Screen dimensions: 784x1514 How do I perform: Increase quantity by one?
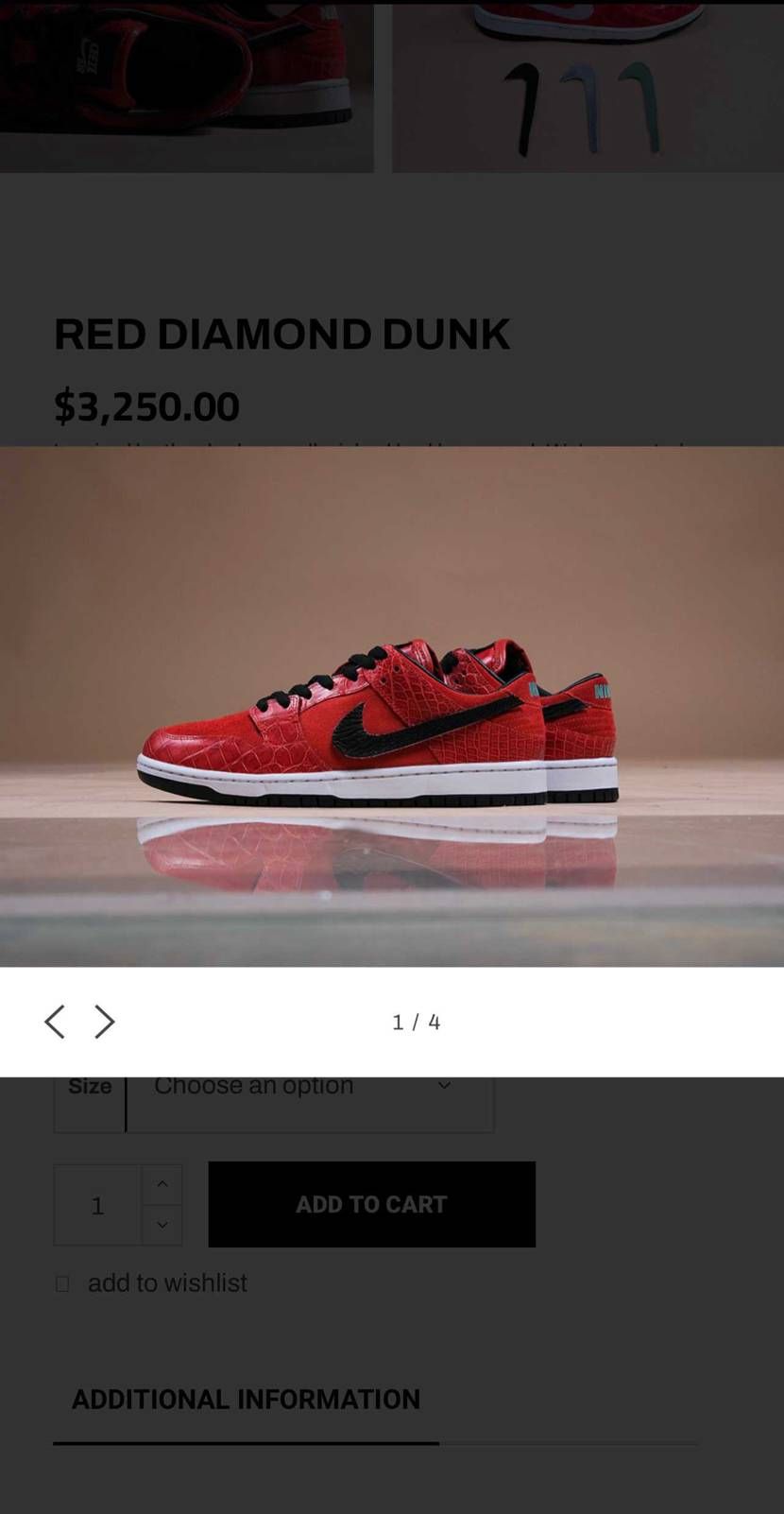162,1184
